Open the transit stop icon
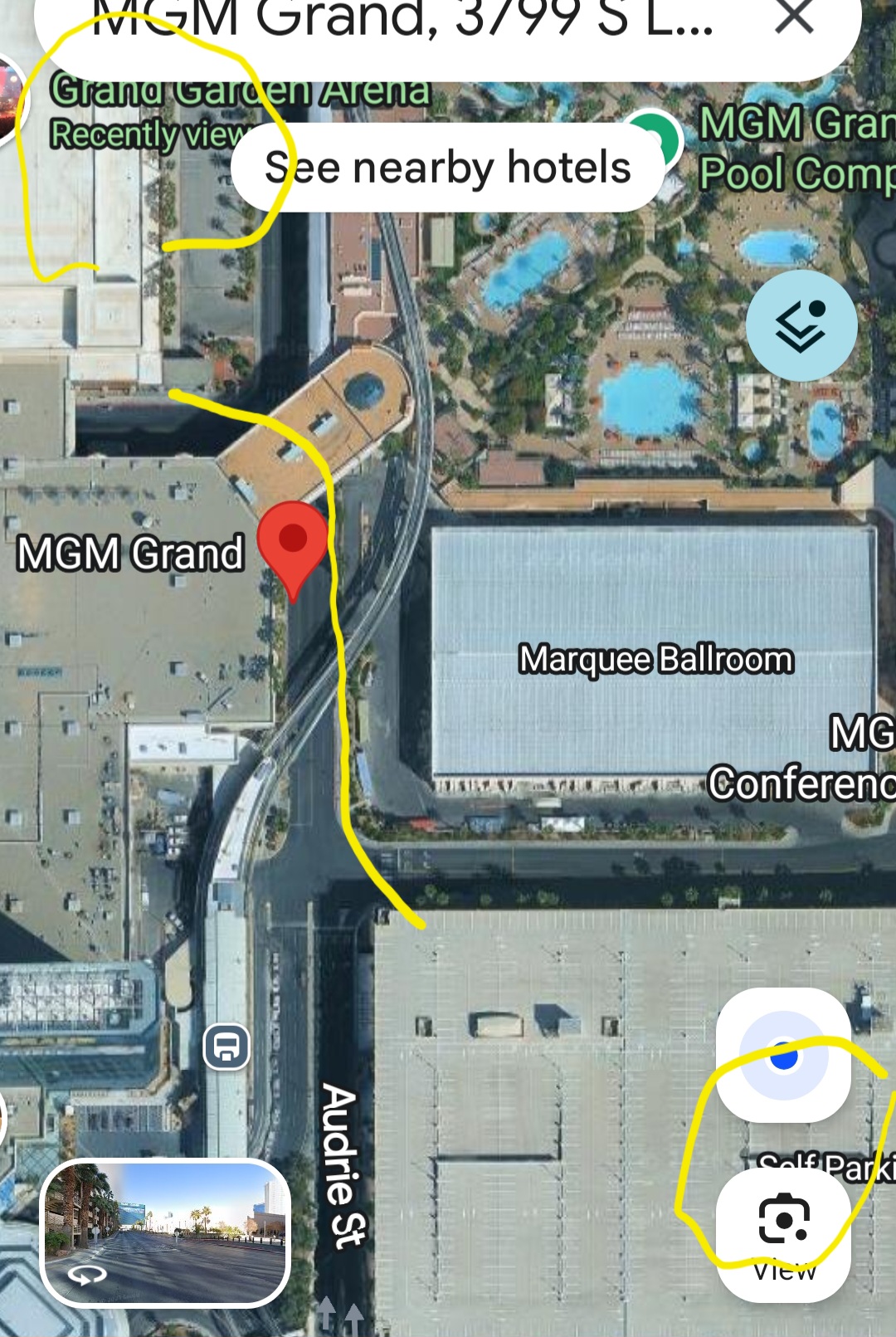Viewport: 896px width, 1337px height. (226, 1047)
